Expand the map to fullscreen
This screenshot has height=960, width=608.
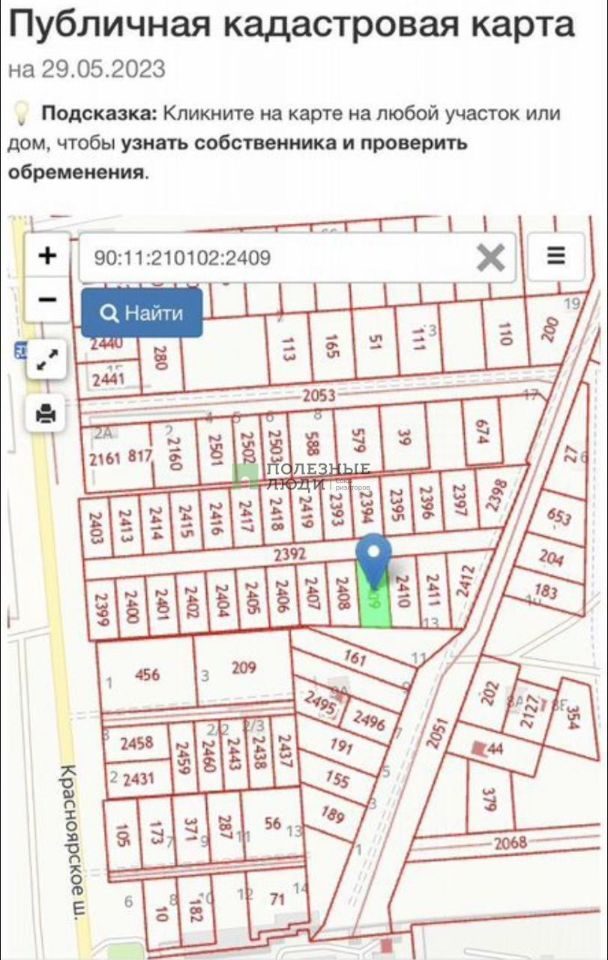coord(46,360)
